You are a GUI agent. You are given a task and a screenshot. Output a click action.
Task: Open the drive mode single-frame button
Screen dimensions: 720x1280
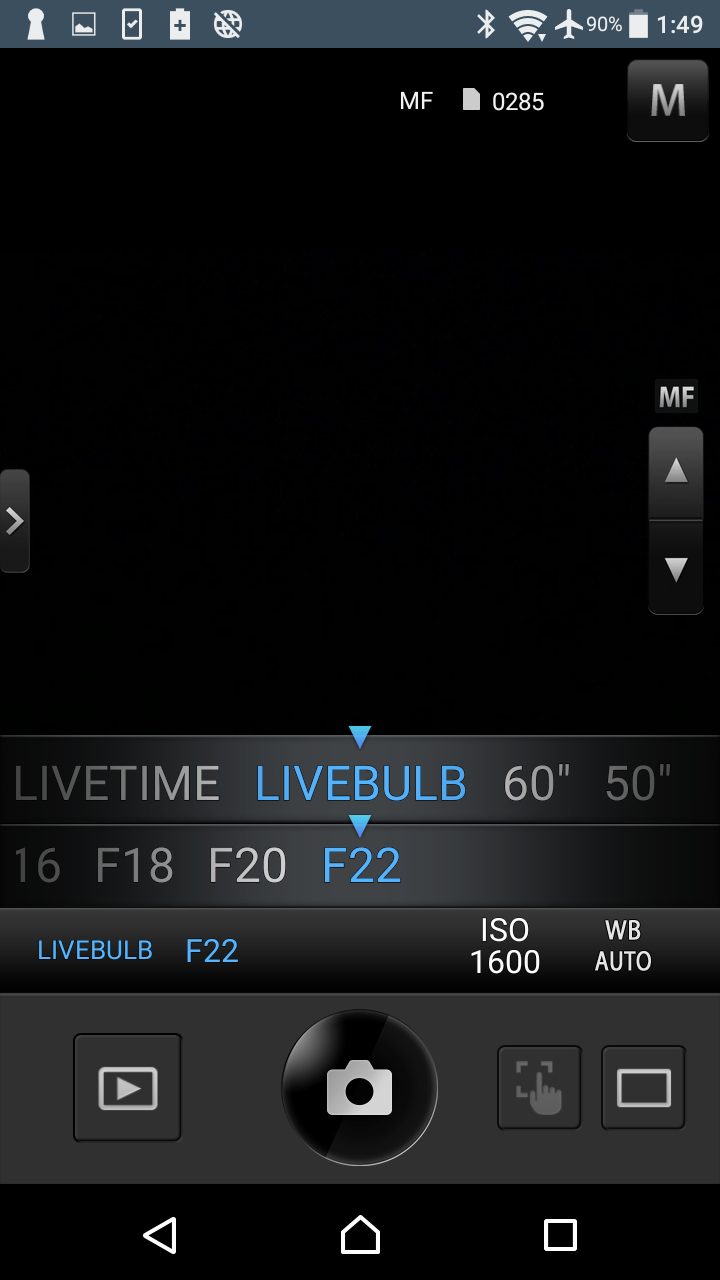644,1088
